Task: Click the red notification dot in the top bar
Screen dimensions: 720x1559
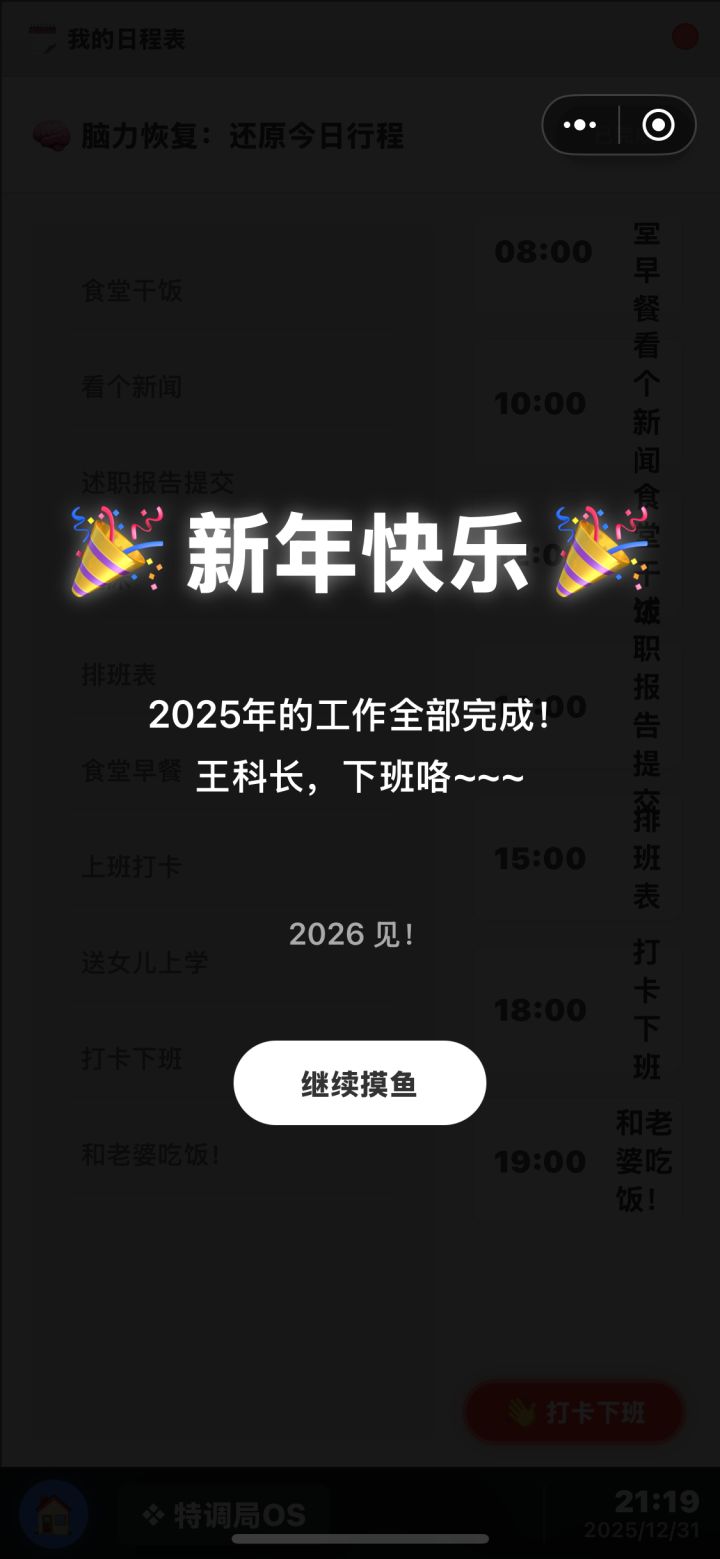Action: [684, 36]
